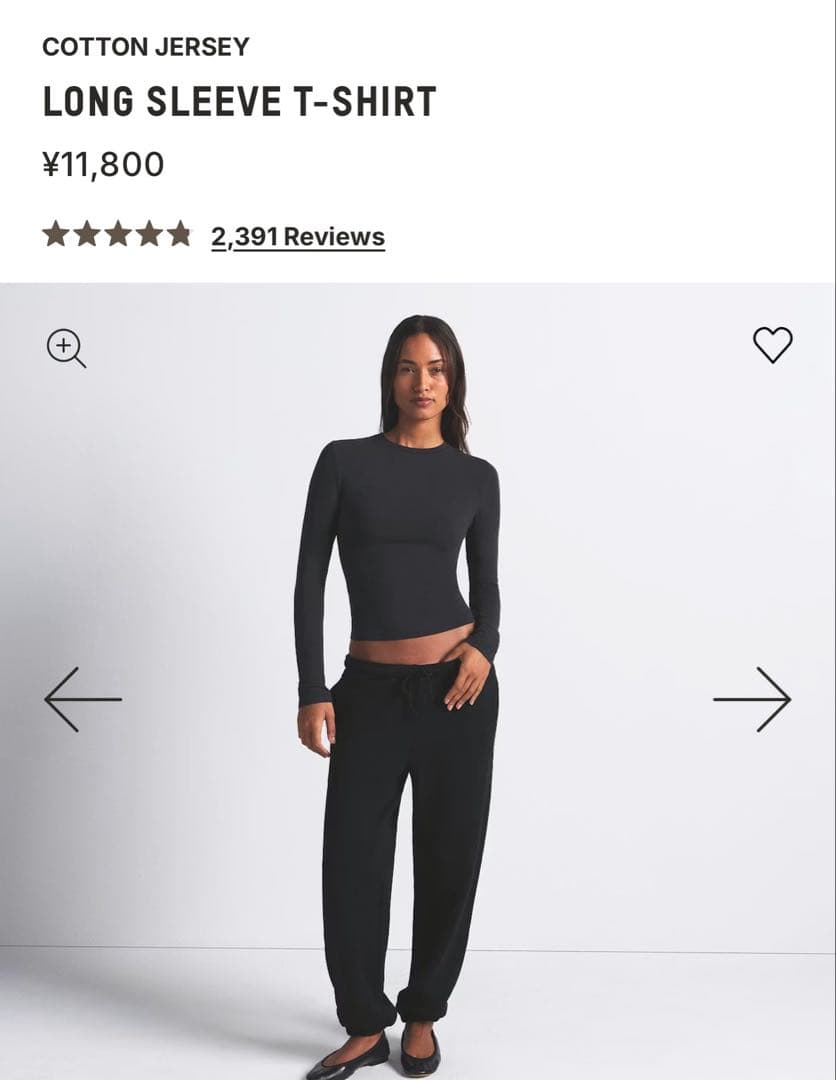Zoom into the product image
836x1080 pixels.
[x=66, y=348]
